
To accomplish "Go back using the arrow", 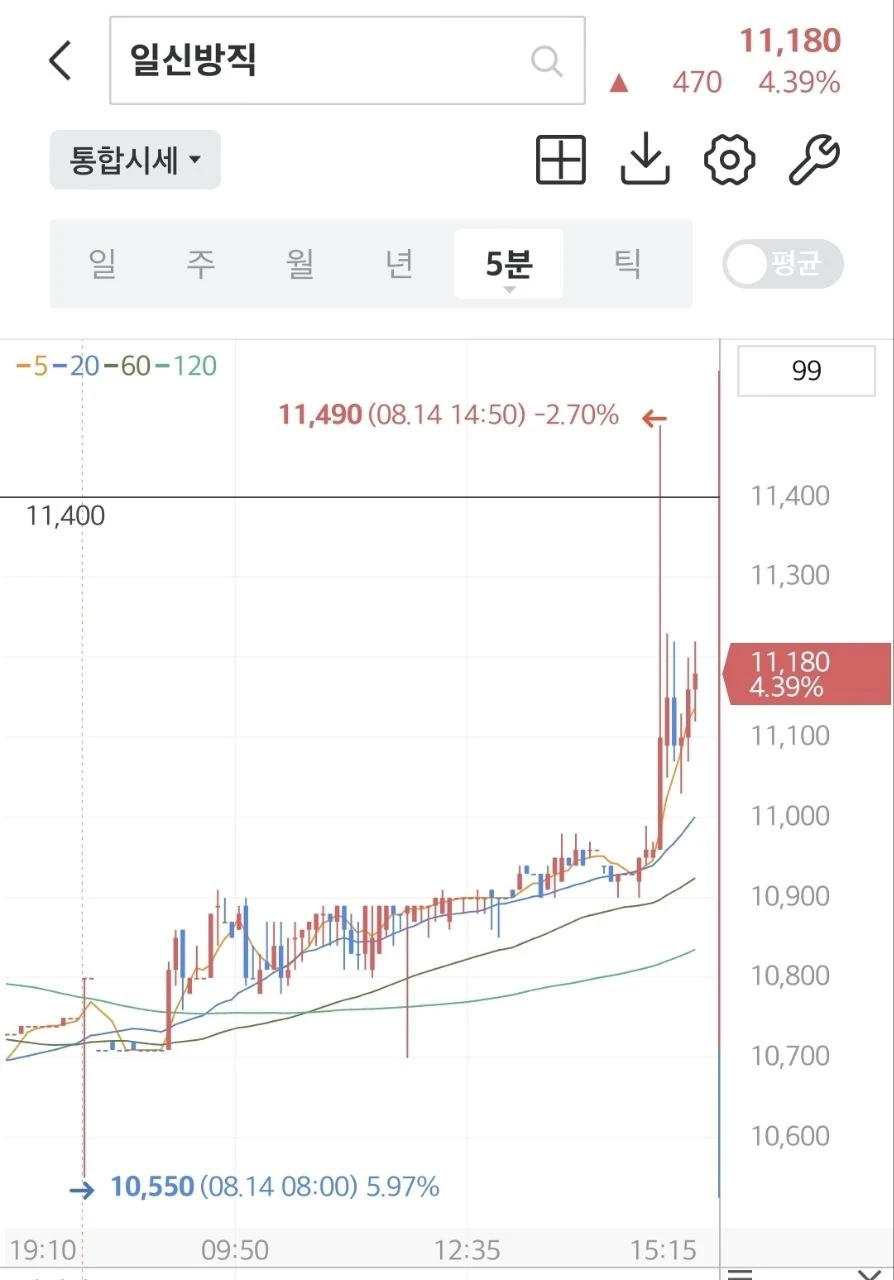I will click(x=61, y=60).
